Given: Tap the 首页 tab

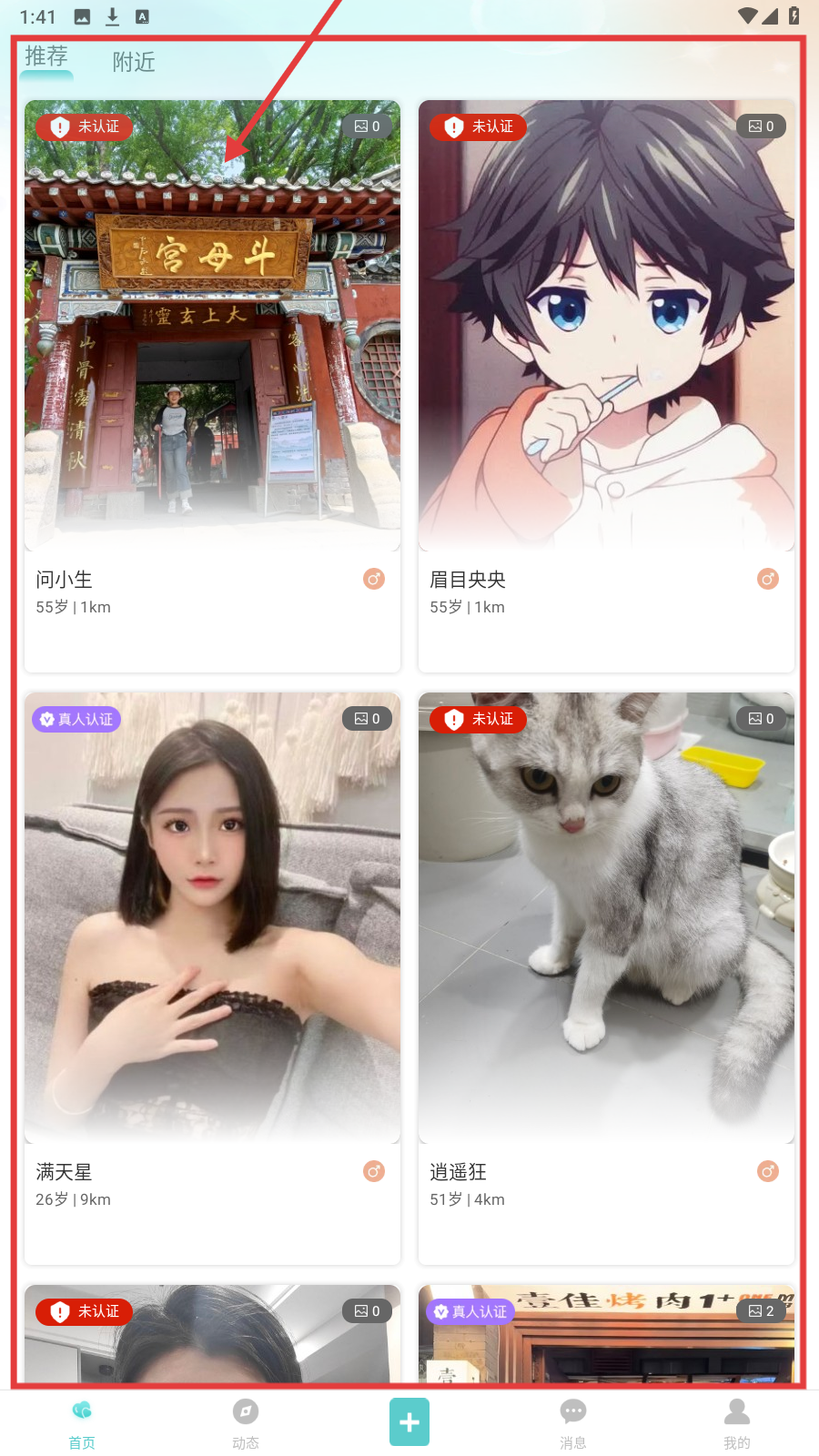Looking at the screenshot, I should coord(82,1423).
